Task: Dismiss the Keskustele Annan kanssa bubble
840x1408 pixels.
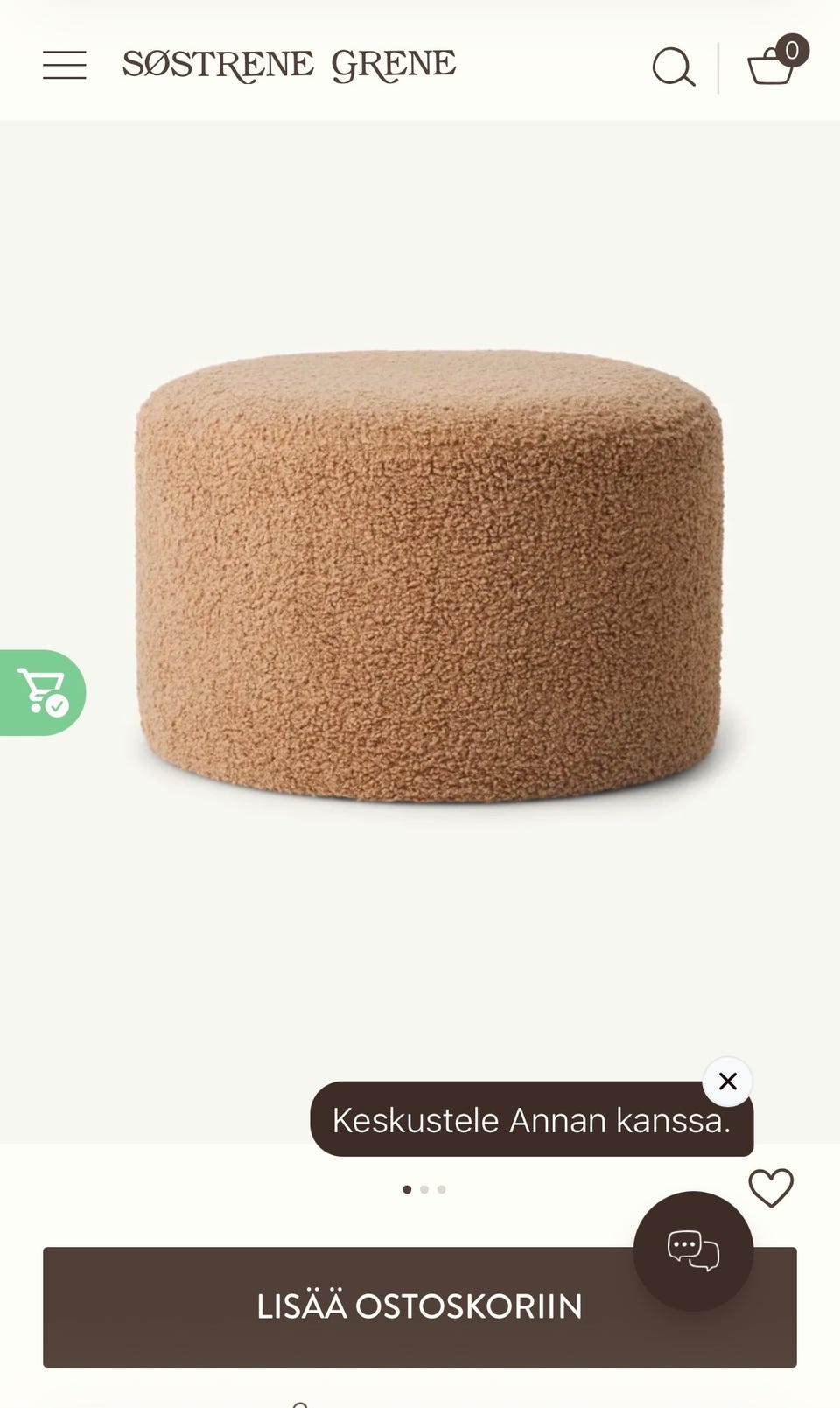Action: pos(727,1082)
